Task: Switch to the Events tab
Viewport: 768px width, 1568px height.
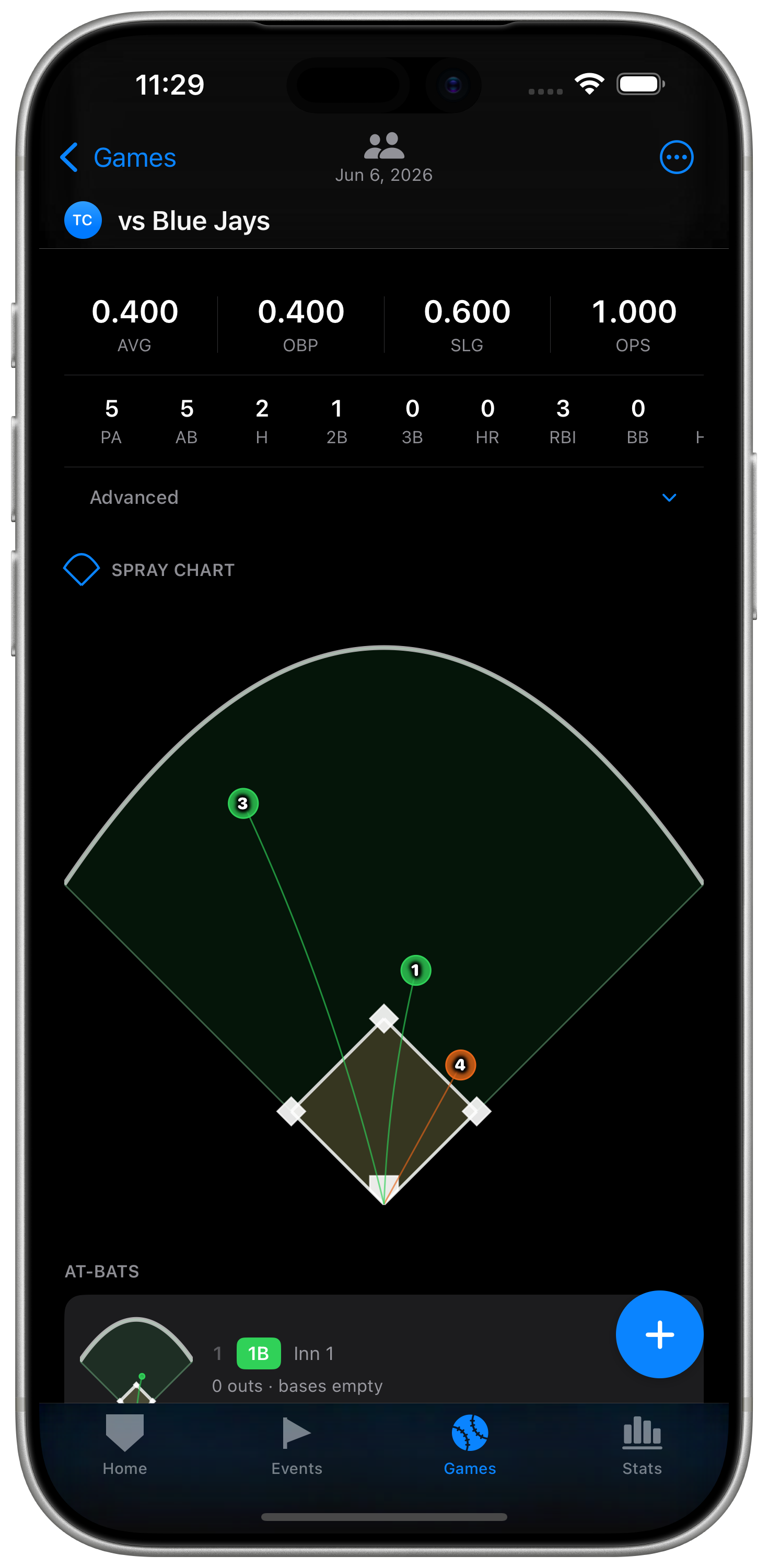Action: pyautogui.click(x=297, y=1445)
